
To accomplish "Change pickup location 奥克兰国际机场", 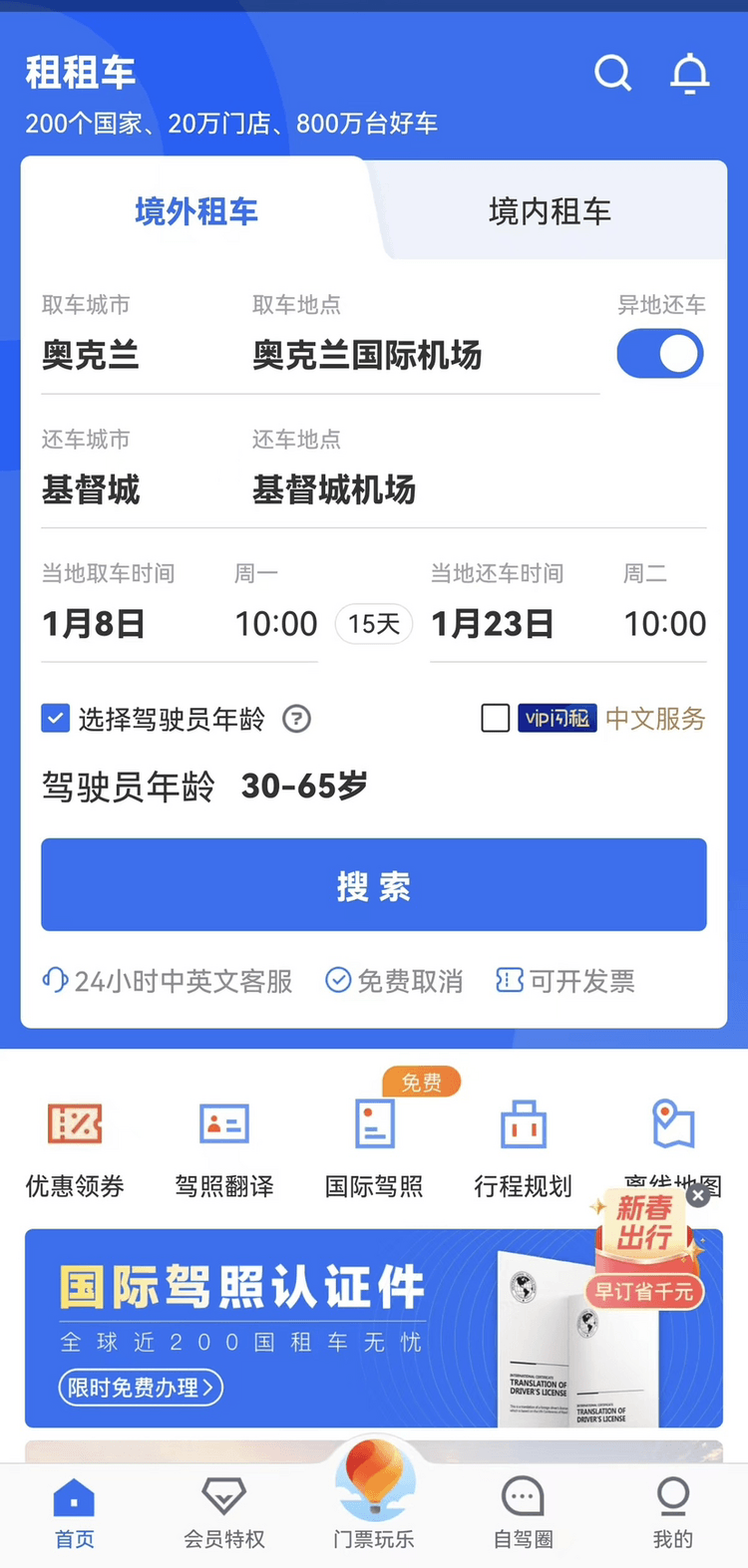I will (x=367, y=355).
